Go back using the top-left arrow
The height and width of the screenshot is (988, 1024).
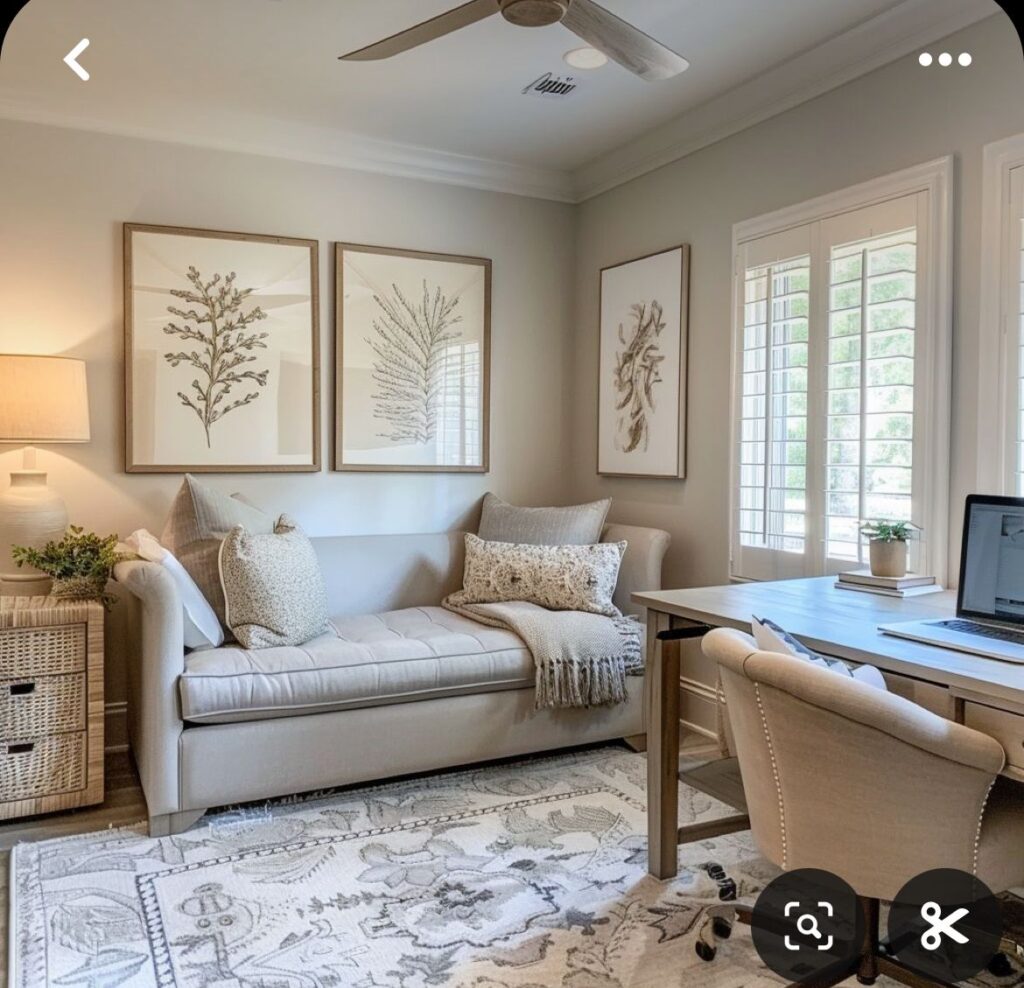pos(77,60)
